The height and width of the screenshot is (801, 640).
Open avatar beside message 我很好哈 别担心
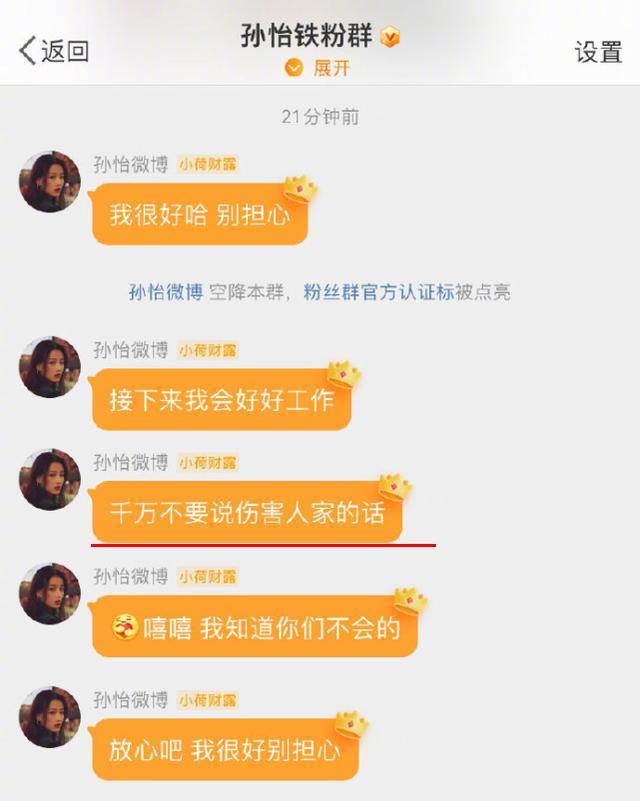point(50,182)
